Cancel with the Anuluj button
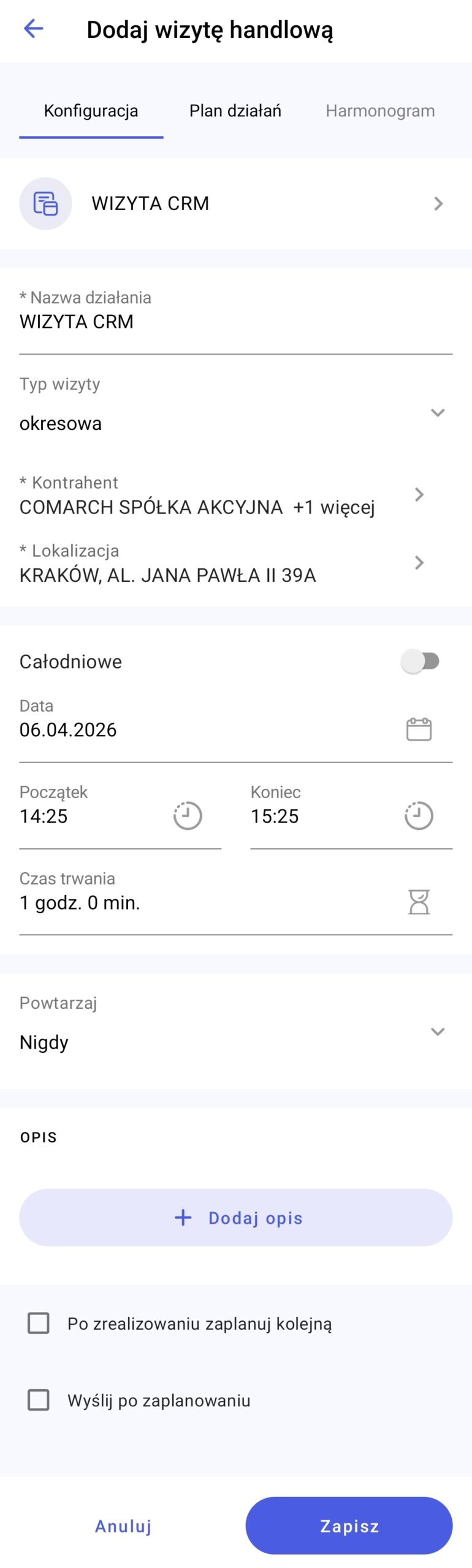Screen dimensions: 472x1568 pos(123,1526)
